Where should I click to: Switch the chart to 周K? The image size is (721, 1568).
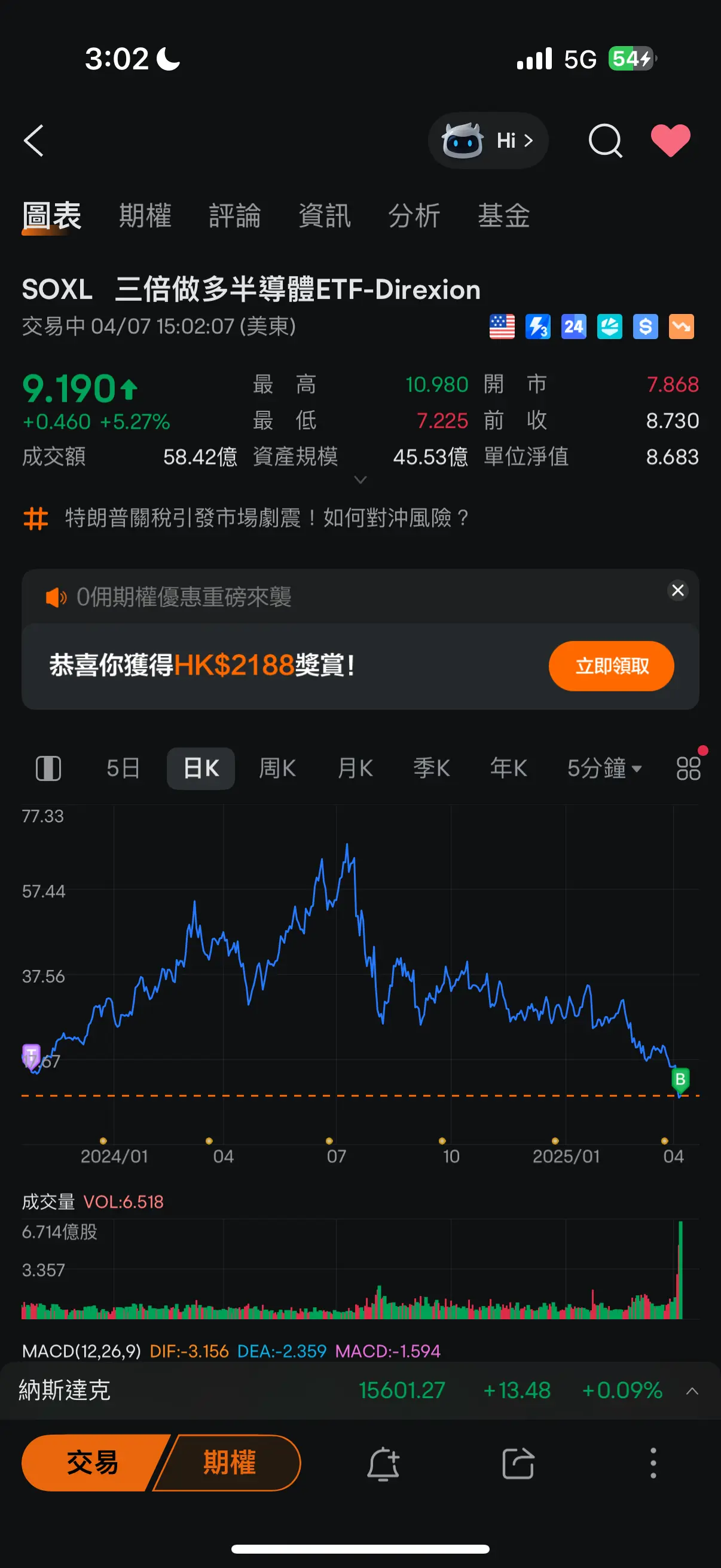click(x=277, y=768)
